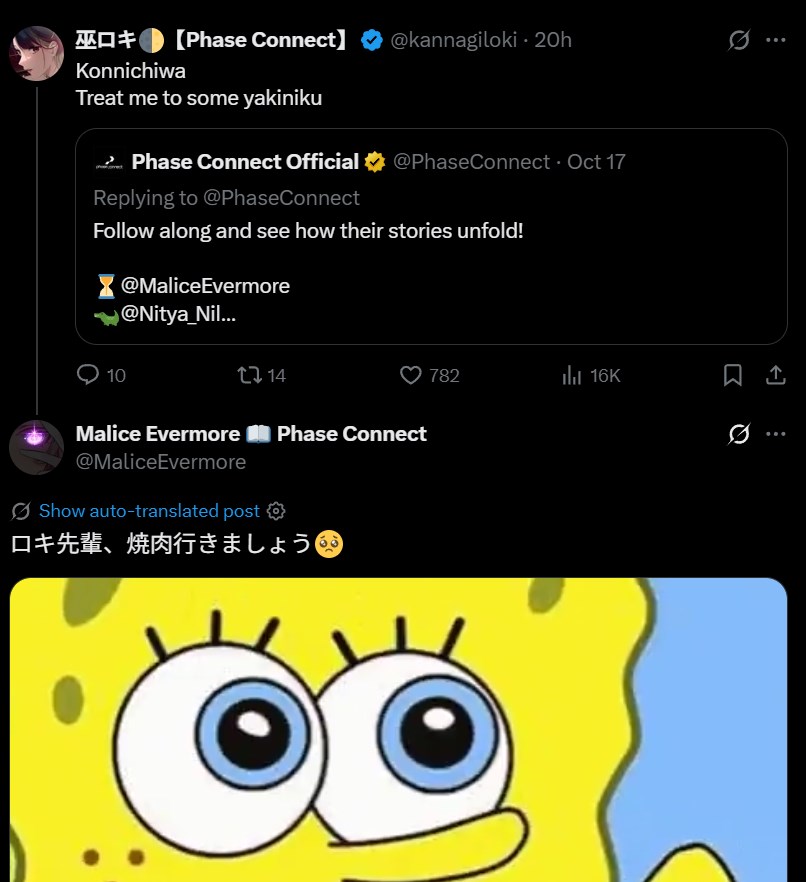This screenshot has height=882, width=806.
Task: Bookmark kannagiloki's post
Action: pos(732,375)
